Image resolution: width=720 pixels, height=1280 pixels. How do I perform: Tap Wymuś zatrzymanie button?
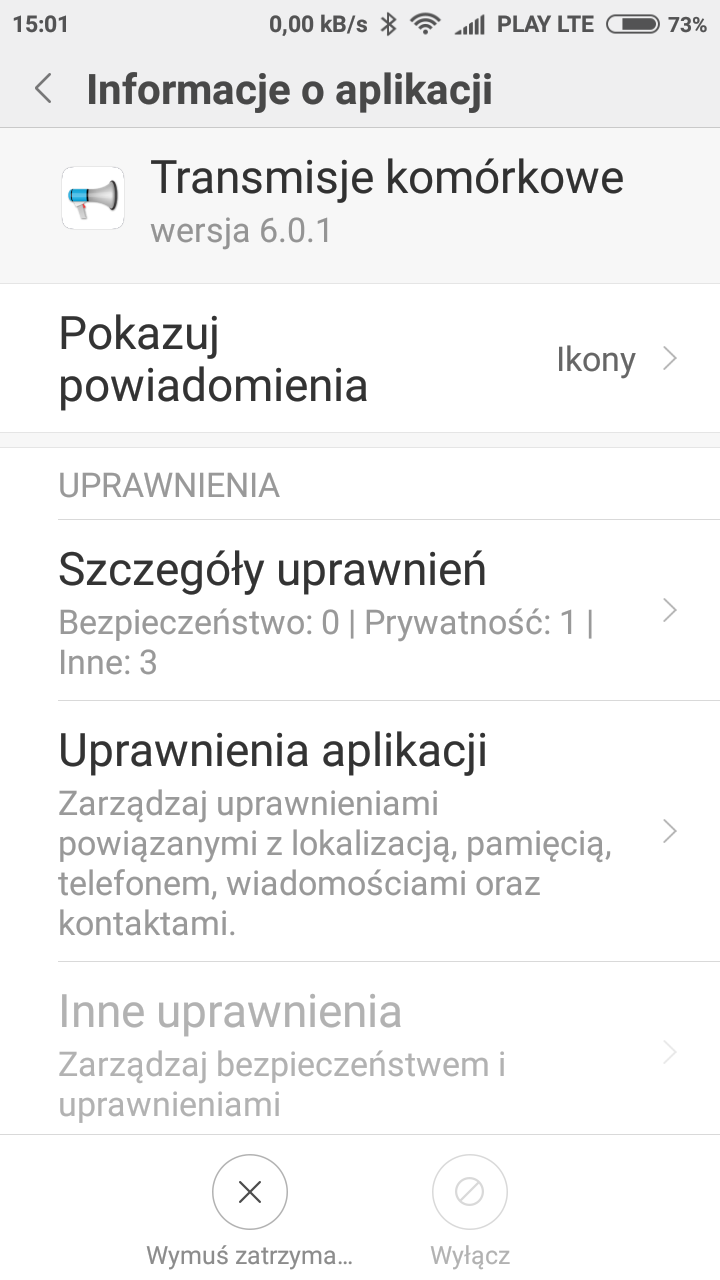pyautogui.click(x=250, y=1192)
